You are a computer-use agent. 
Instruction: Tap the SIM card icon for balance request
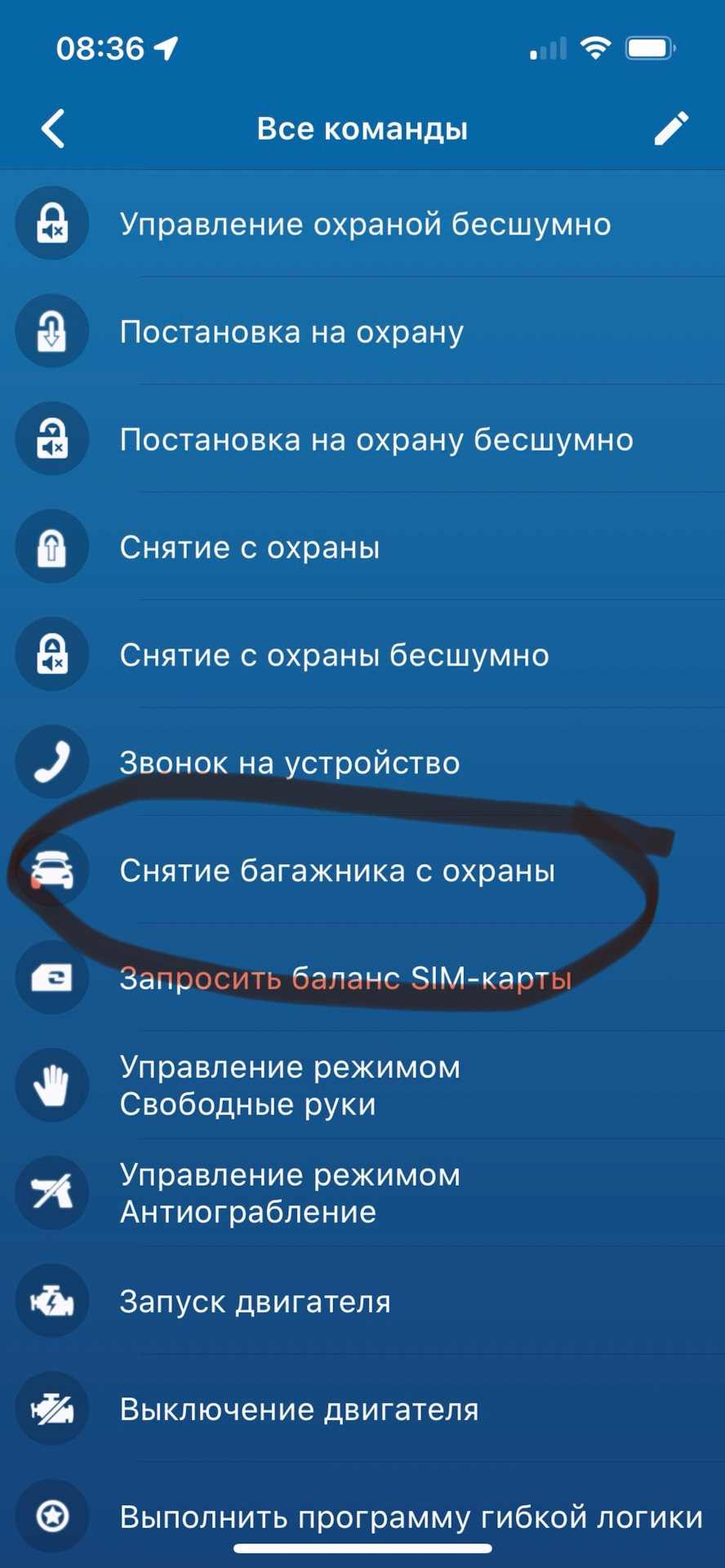52,978
